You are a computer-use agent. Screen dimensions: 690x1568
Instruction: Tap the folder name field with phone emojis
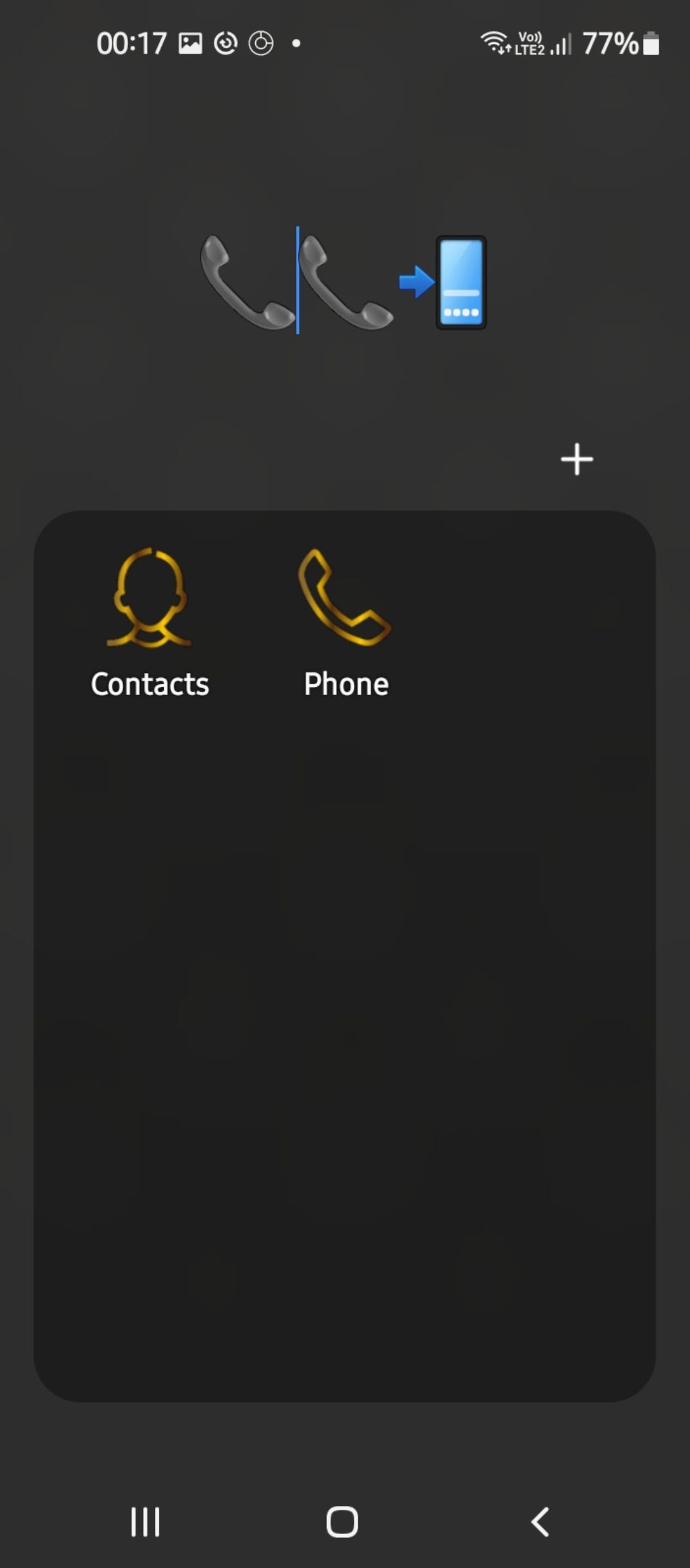(345, 282)
